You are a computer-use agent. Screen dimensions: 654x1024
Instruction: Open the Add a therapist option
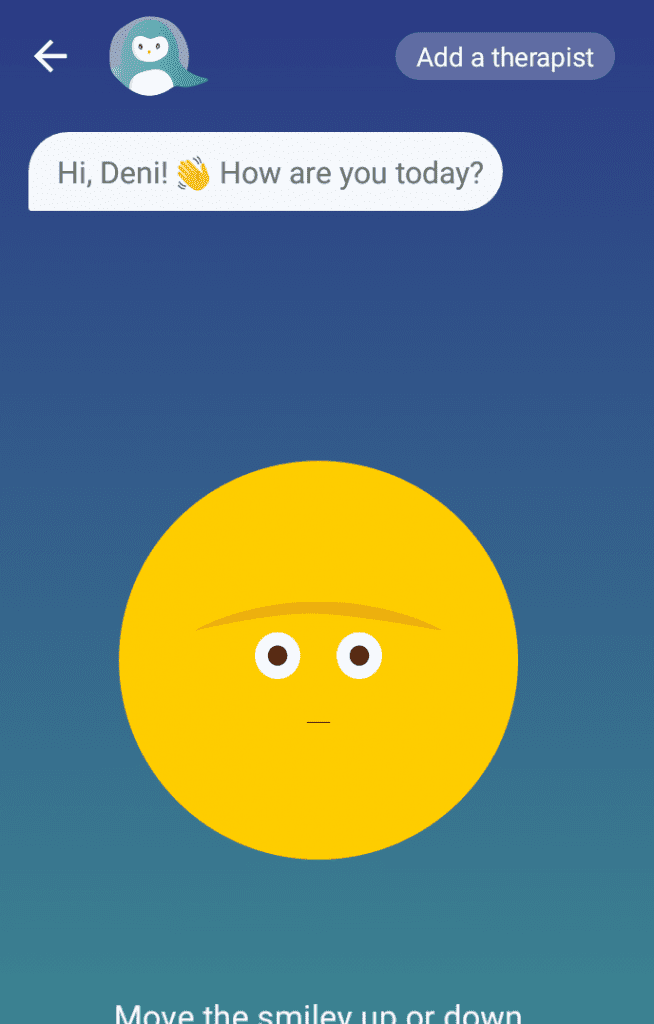(x=505, y=57)
